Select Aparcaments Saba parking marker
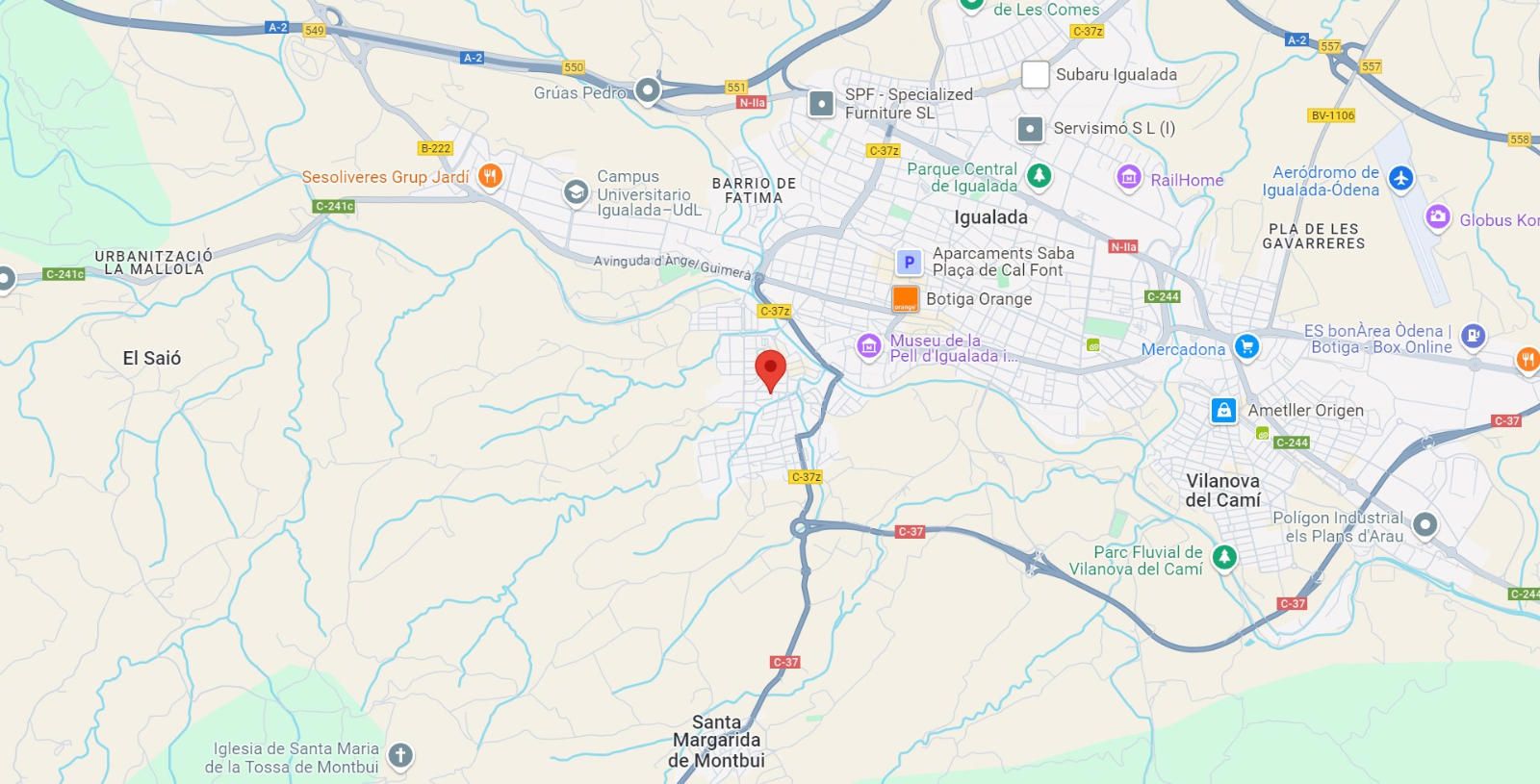 point(909,262)
